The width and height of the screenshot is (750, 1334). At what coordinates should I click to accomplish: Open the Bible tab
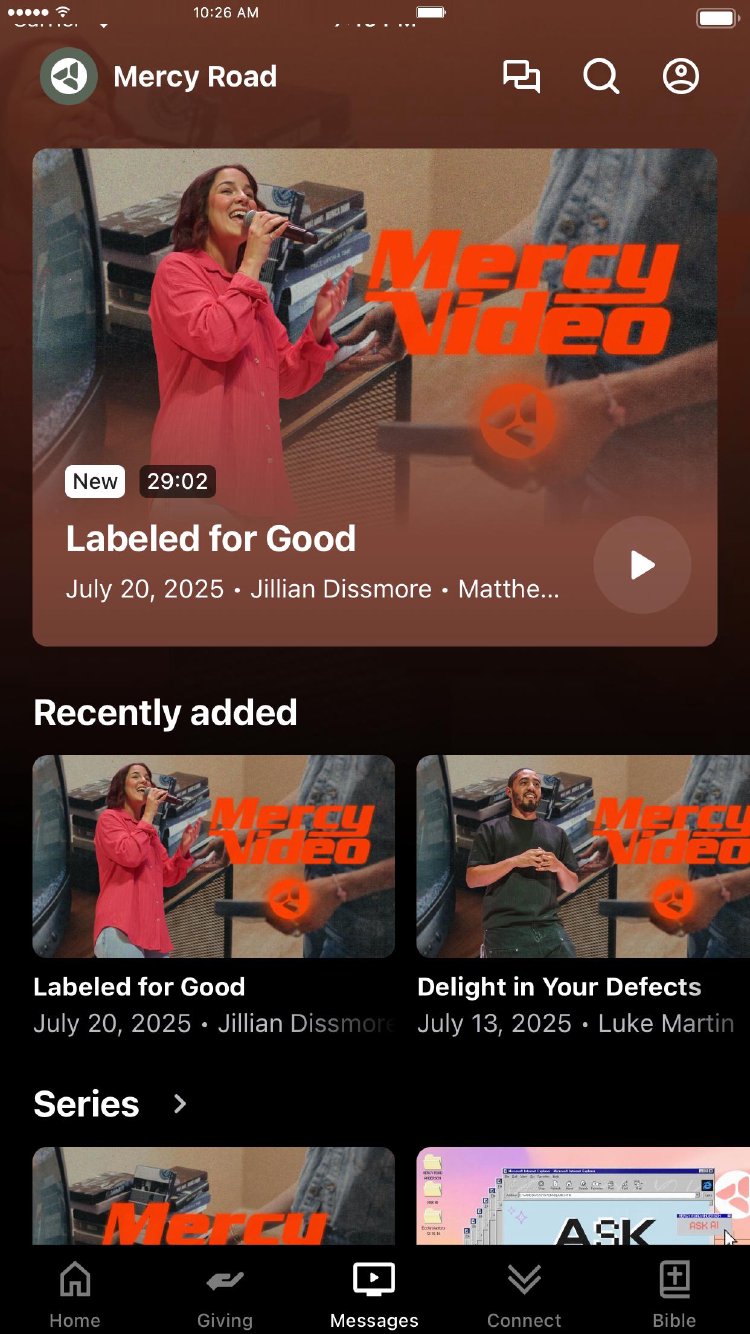point(675,1294)
